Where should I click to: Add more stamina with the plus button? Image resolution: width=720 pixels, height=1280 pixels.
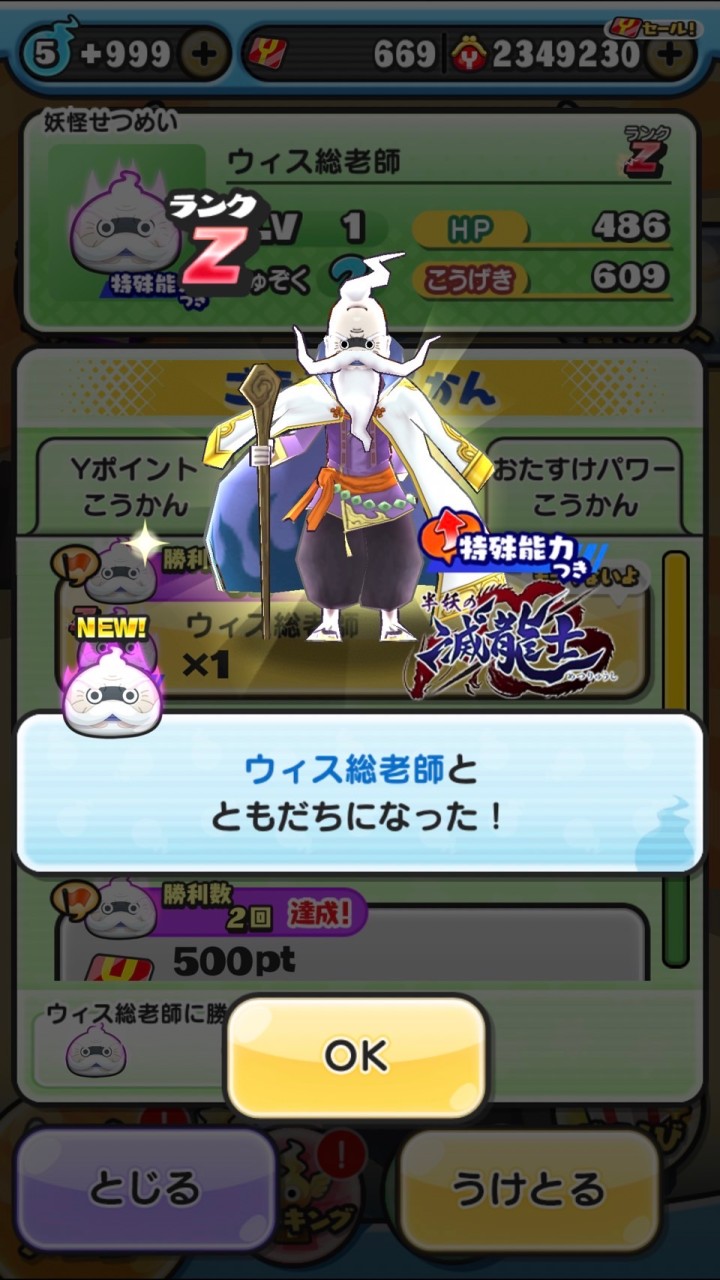click(206, 54)
